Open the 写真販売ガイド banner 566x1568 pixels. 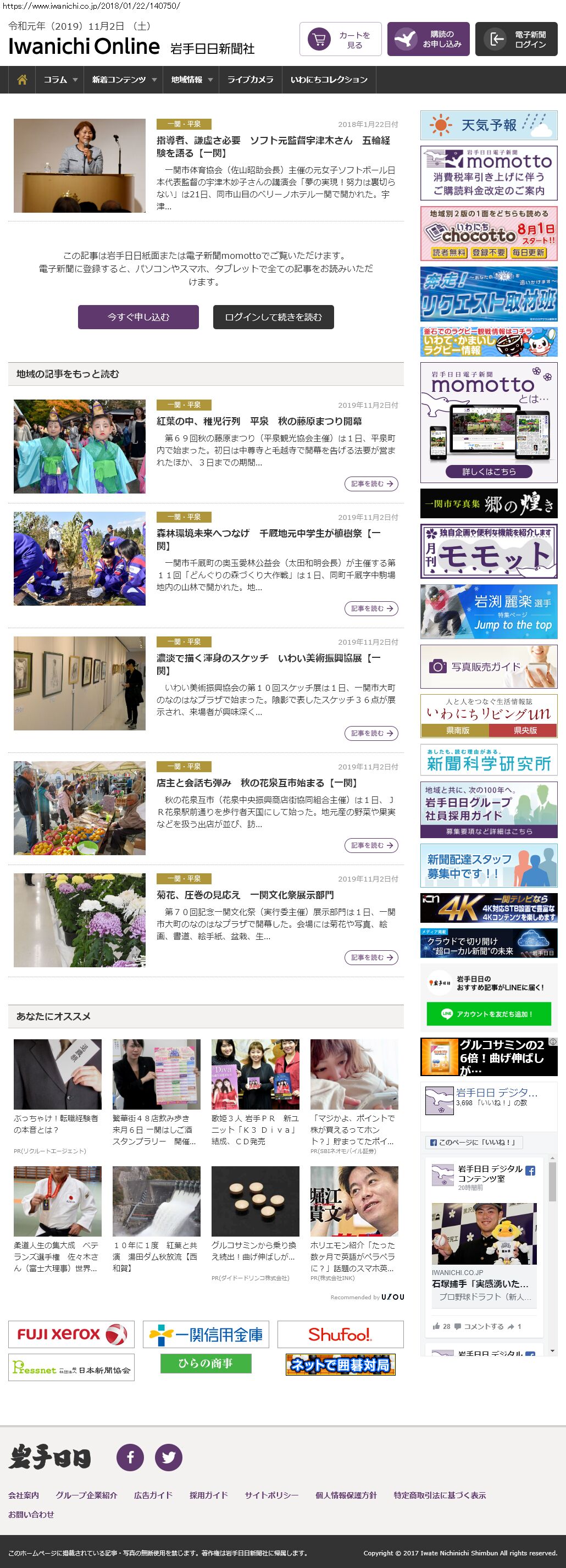(x=489, y=667)
